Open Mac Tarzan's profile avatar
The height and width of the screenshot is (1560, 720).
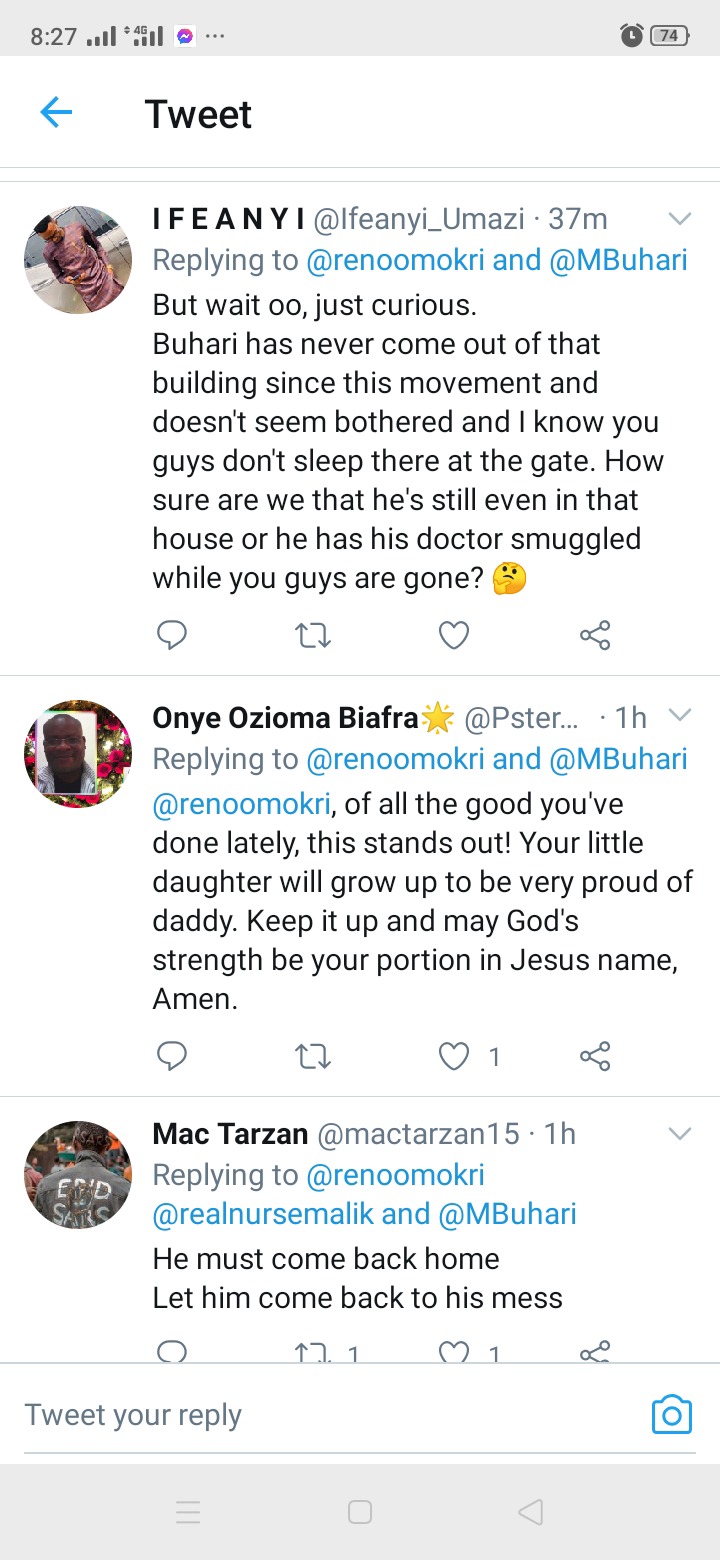78,1175
